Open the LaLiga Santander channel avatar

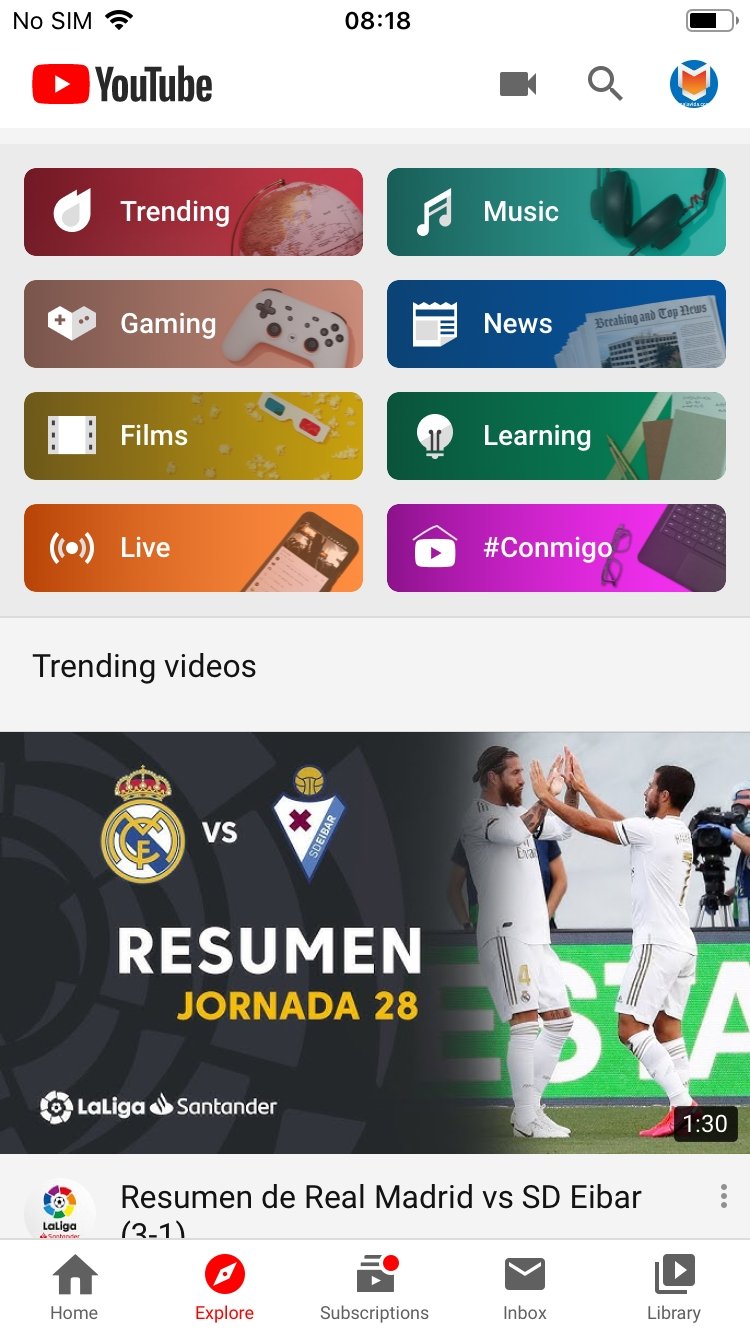click(x=60, y=1210)
